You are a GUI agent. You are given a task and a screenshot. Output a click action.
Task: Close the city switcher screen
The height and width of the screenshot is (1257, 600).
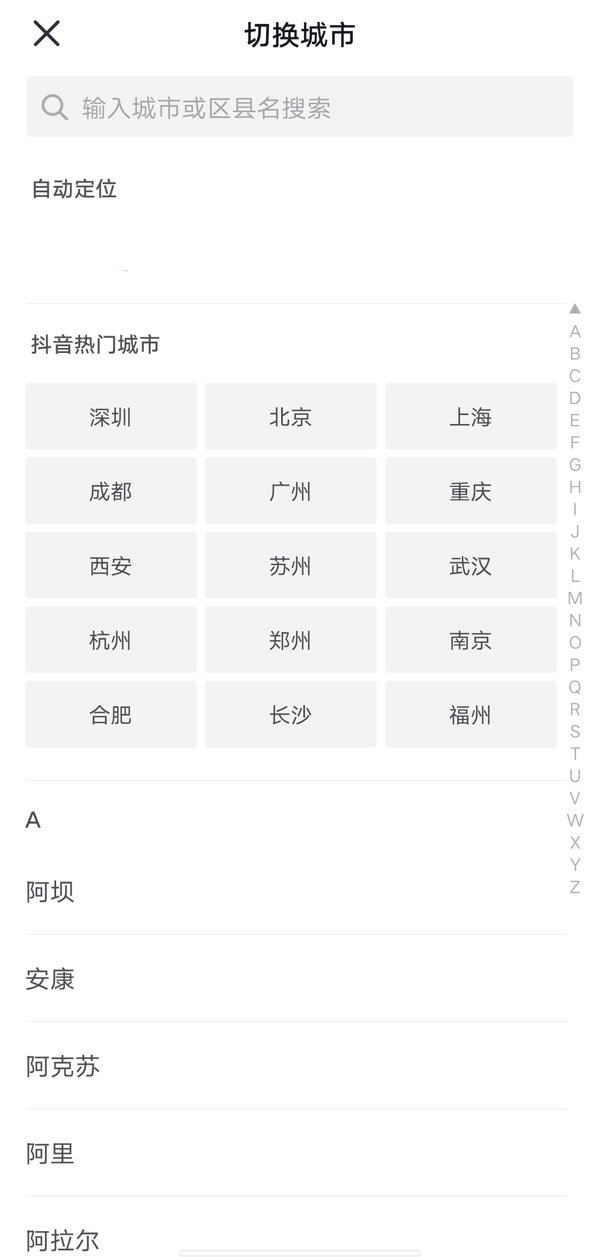tap(47, 34)
